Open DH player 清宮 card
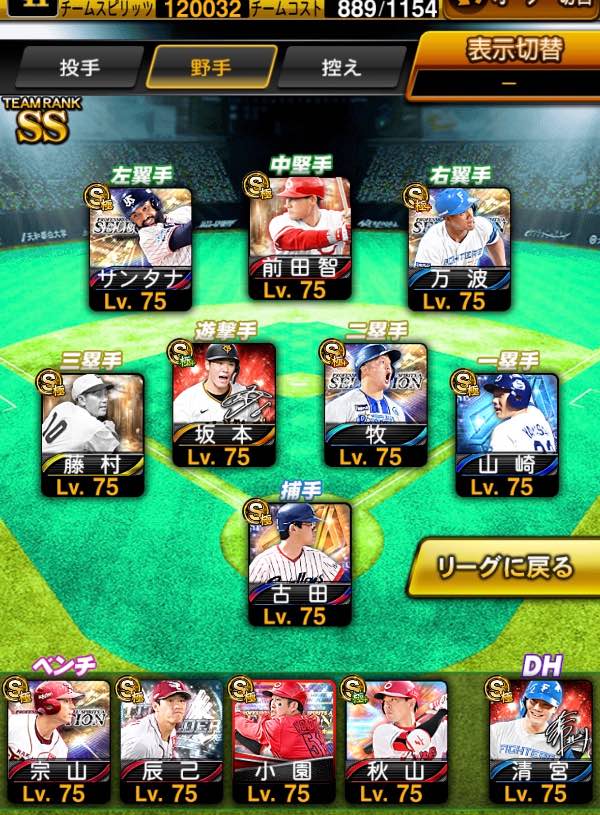600x815 pixels. coord(541,742)
